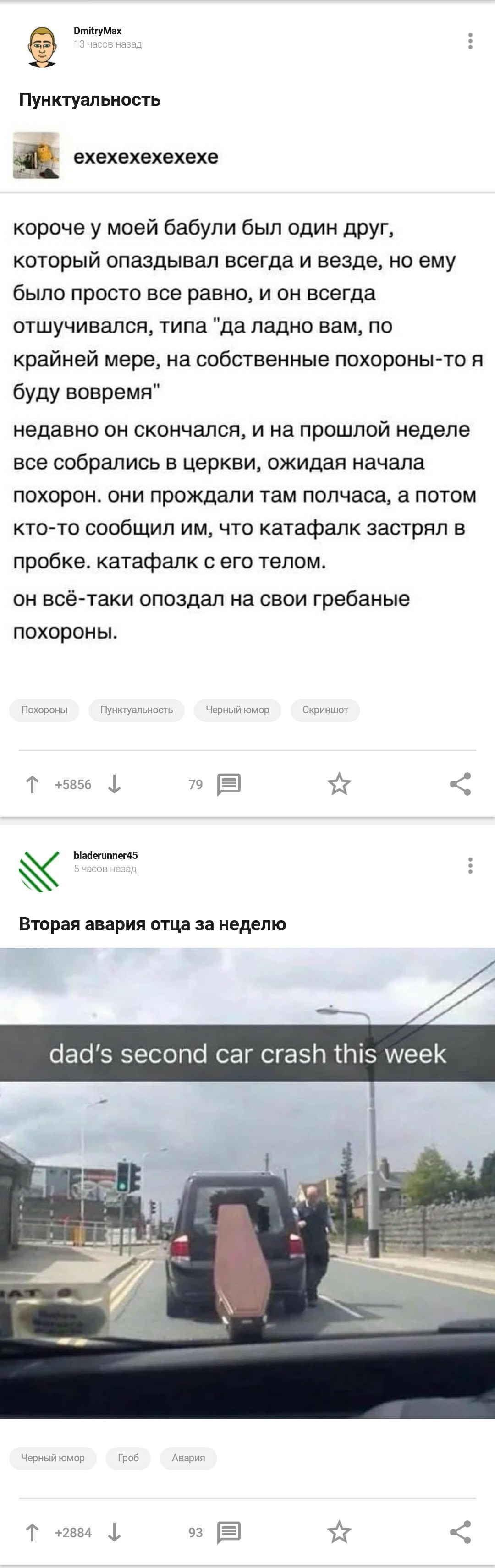Open overflow menu on bladerunner45's post

pos(470,865)
